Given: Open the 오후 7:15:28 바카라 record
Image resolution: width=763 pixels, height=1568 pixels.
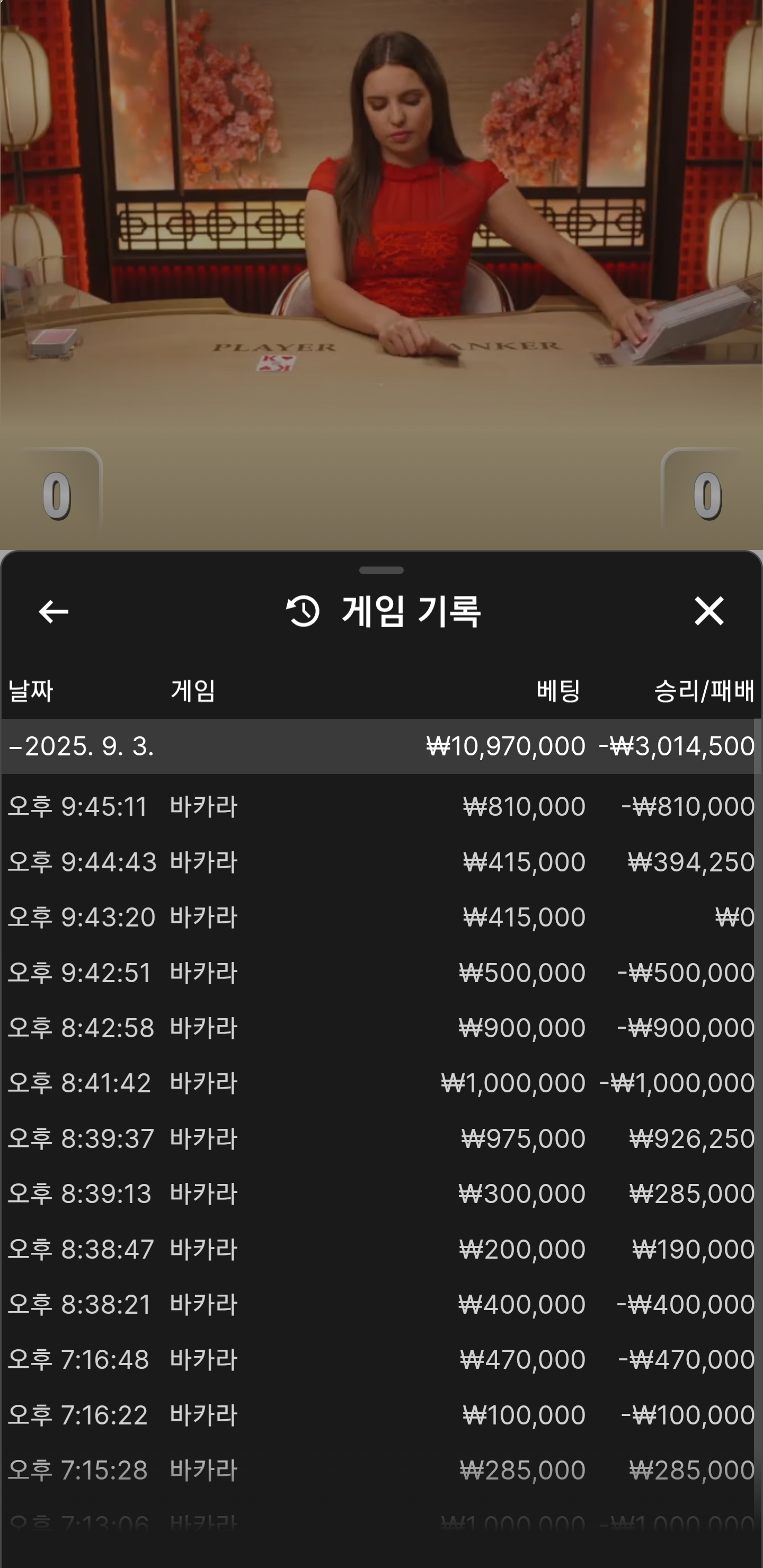Looking at the screenshot, I should (381, 1471).
